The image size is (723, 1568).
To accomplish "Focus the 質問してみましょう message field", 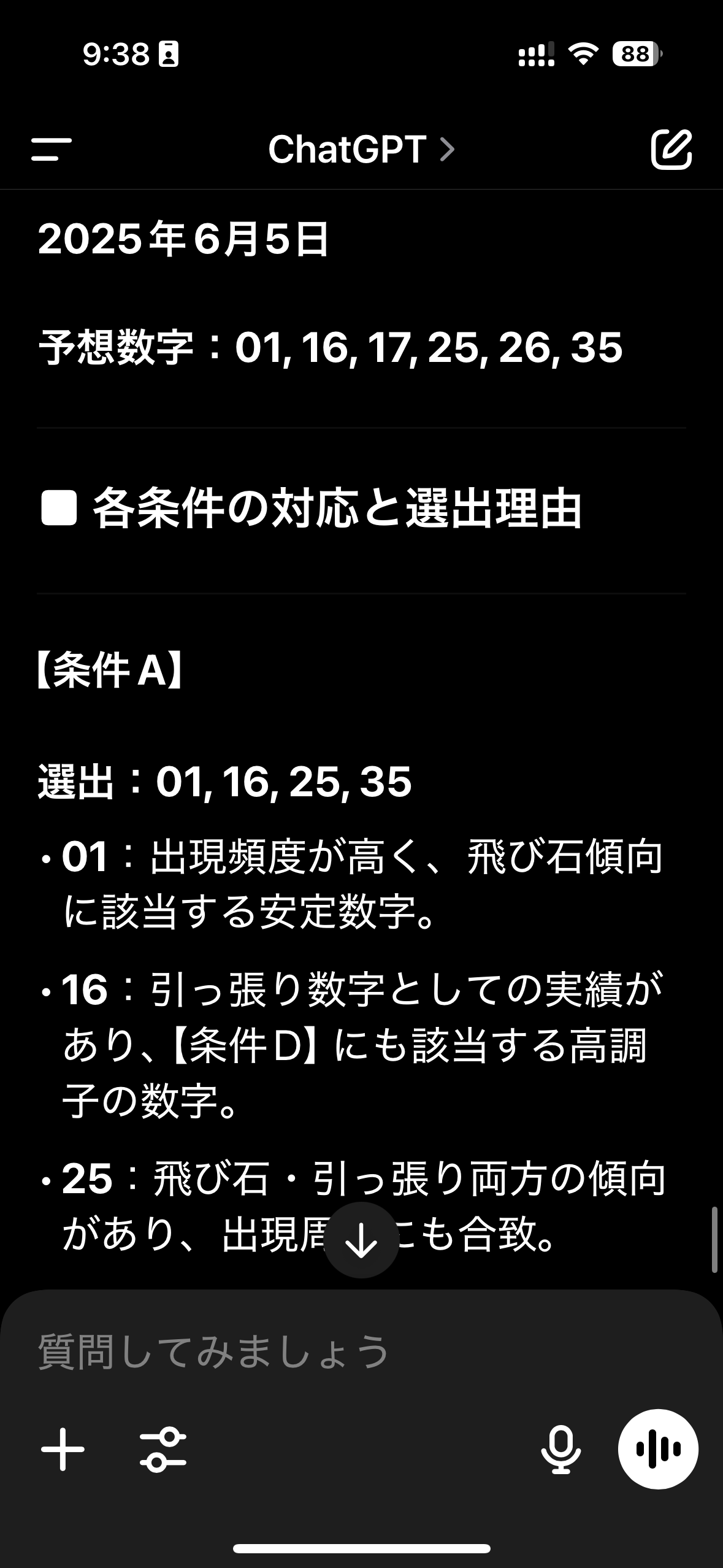I will (307, 1351).
